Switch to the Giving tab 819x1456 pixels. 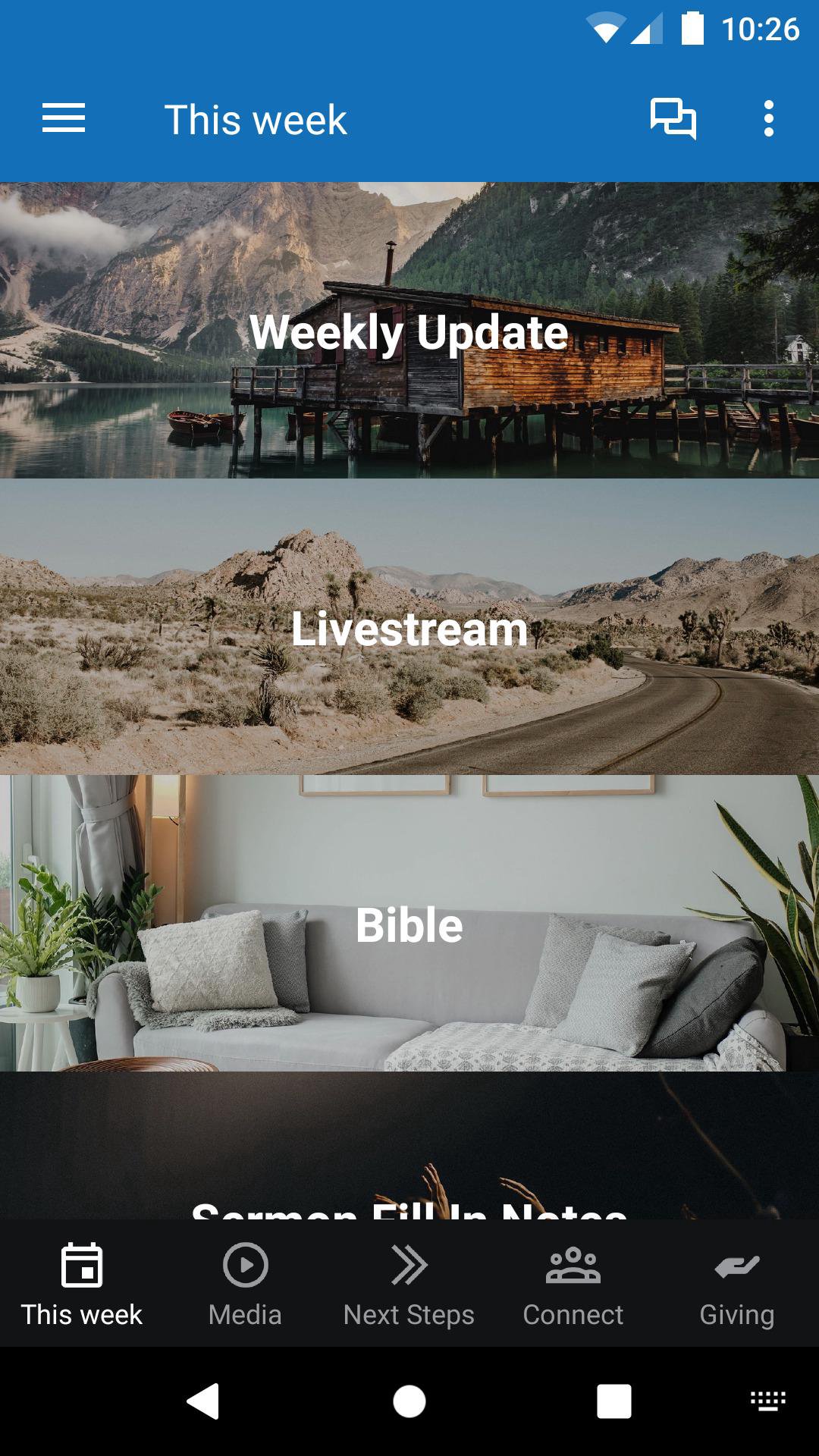[x=736, y=1285]
